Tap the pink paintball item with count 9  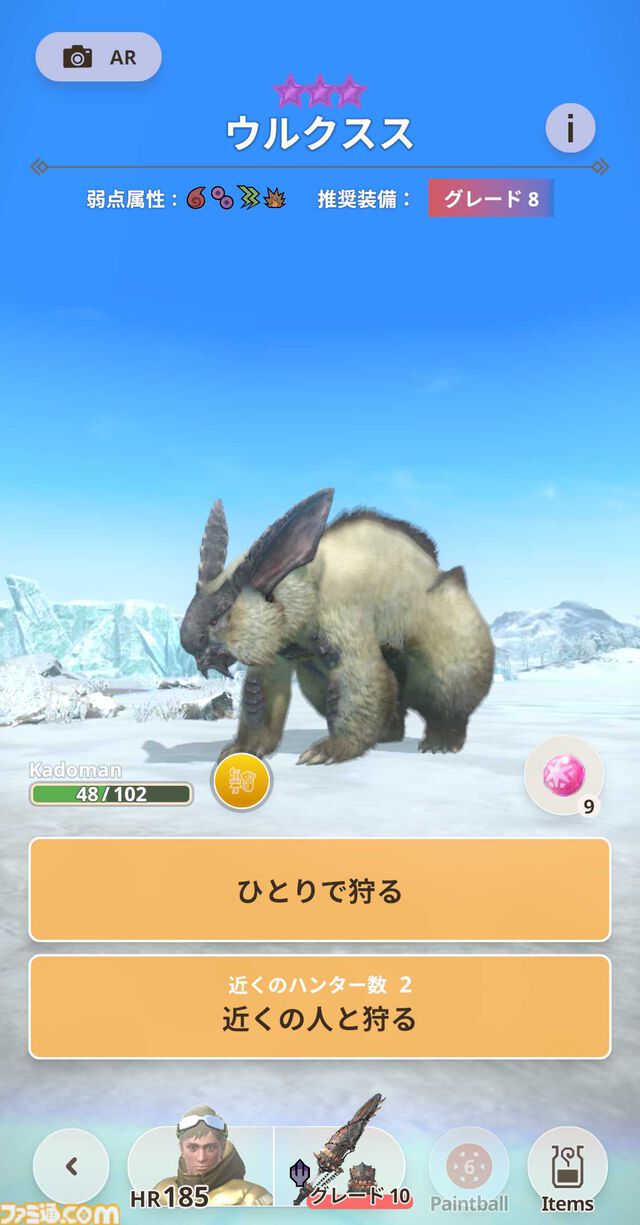click(x=564, y=776)
